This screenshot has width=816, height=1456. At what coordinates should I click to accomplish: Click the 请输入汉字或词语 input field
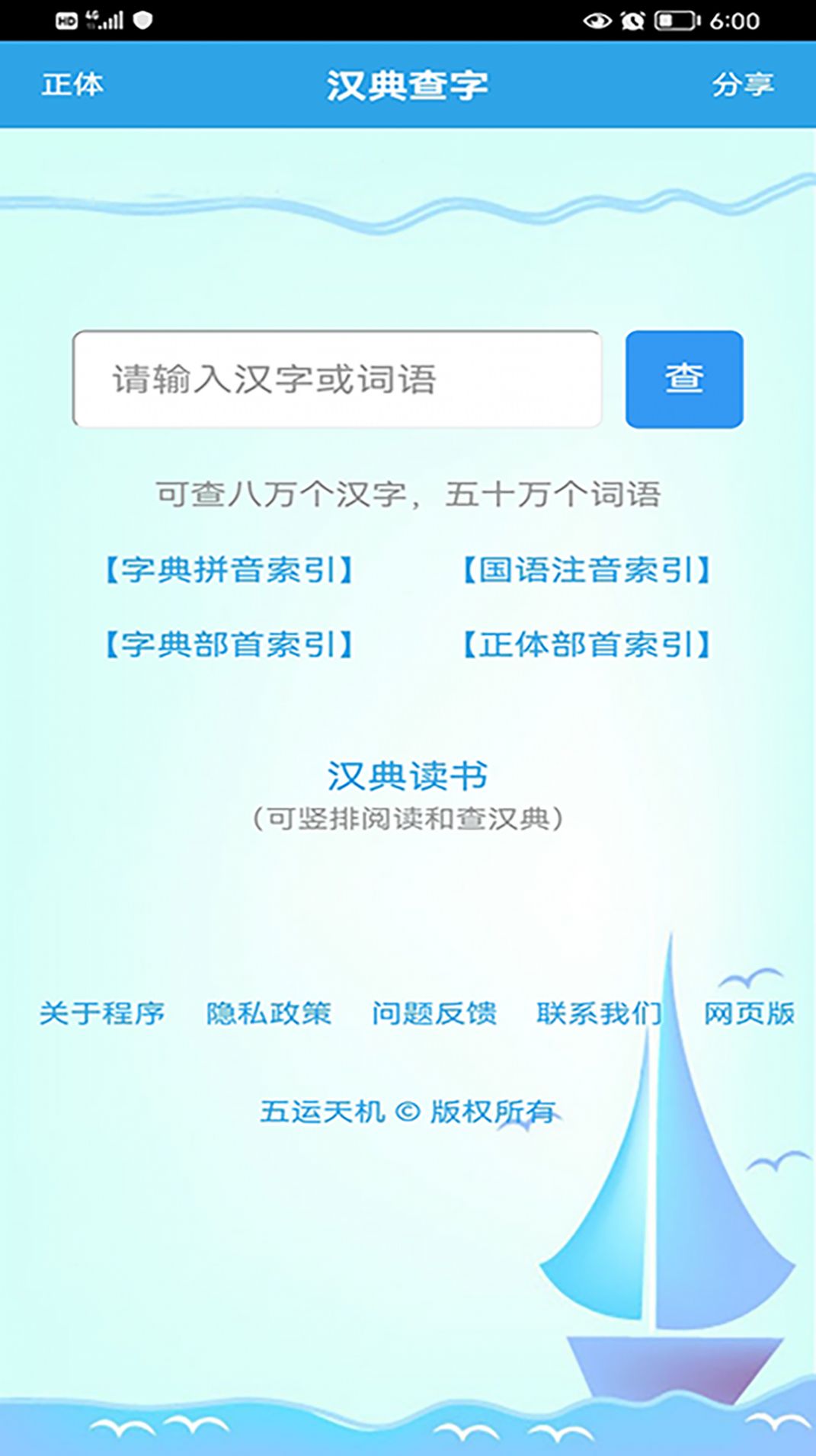point(335,379)
